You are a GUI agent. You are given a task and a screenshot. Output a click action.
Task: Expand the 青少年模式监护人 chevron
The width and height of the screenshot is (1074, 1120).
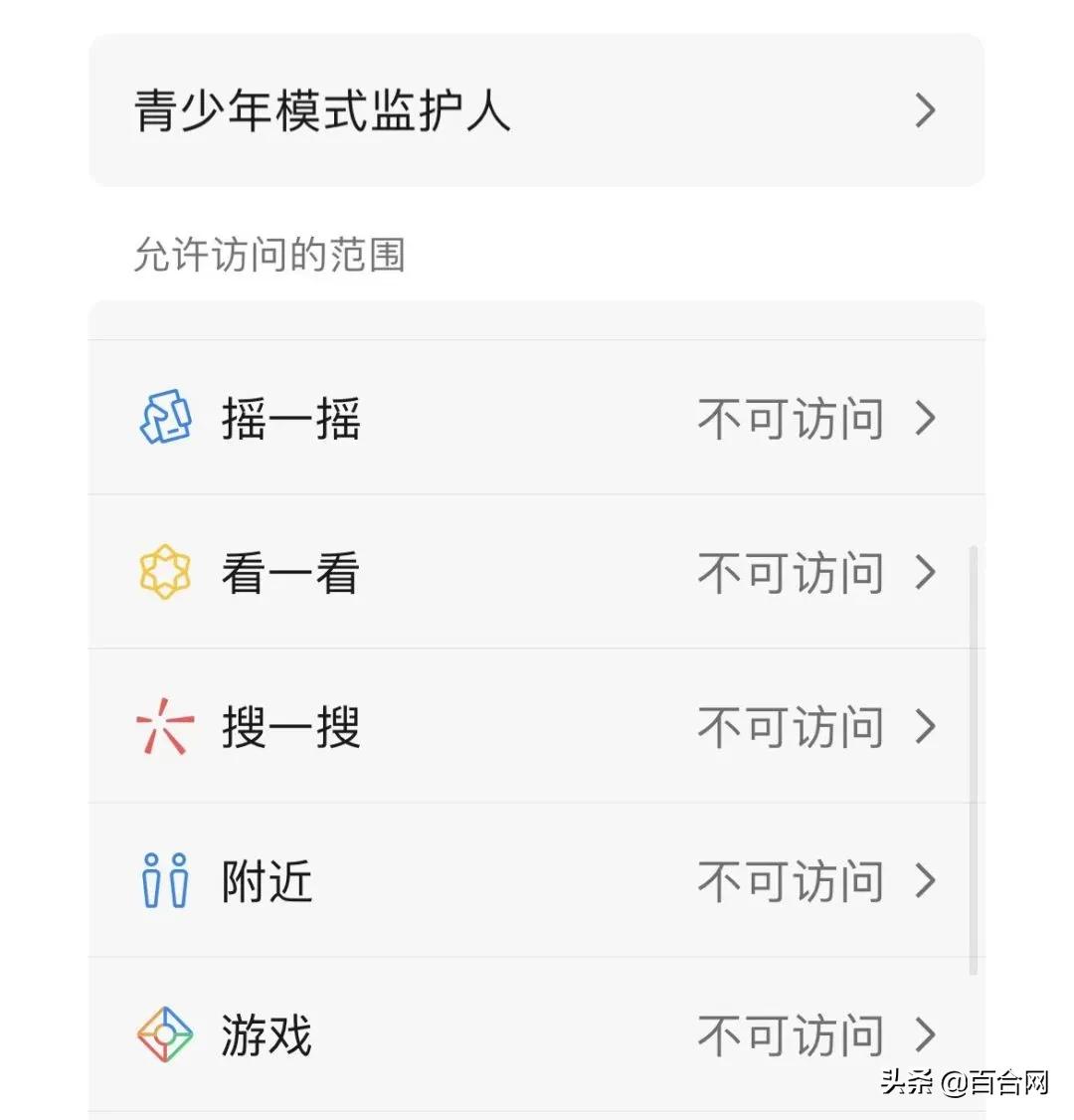(x=925, y=109)
